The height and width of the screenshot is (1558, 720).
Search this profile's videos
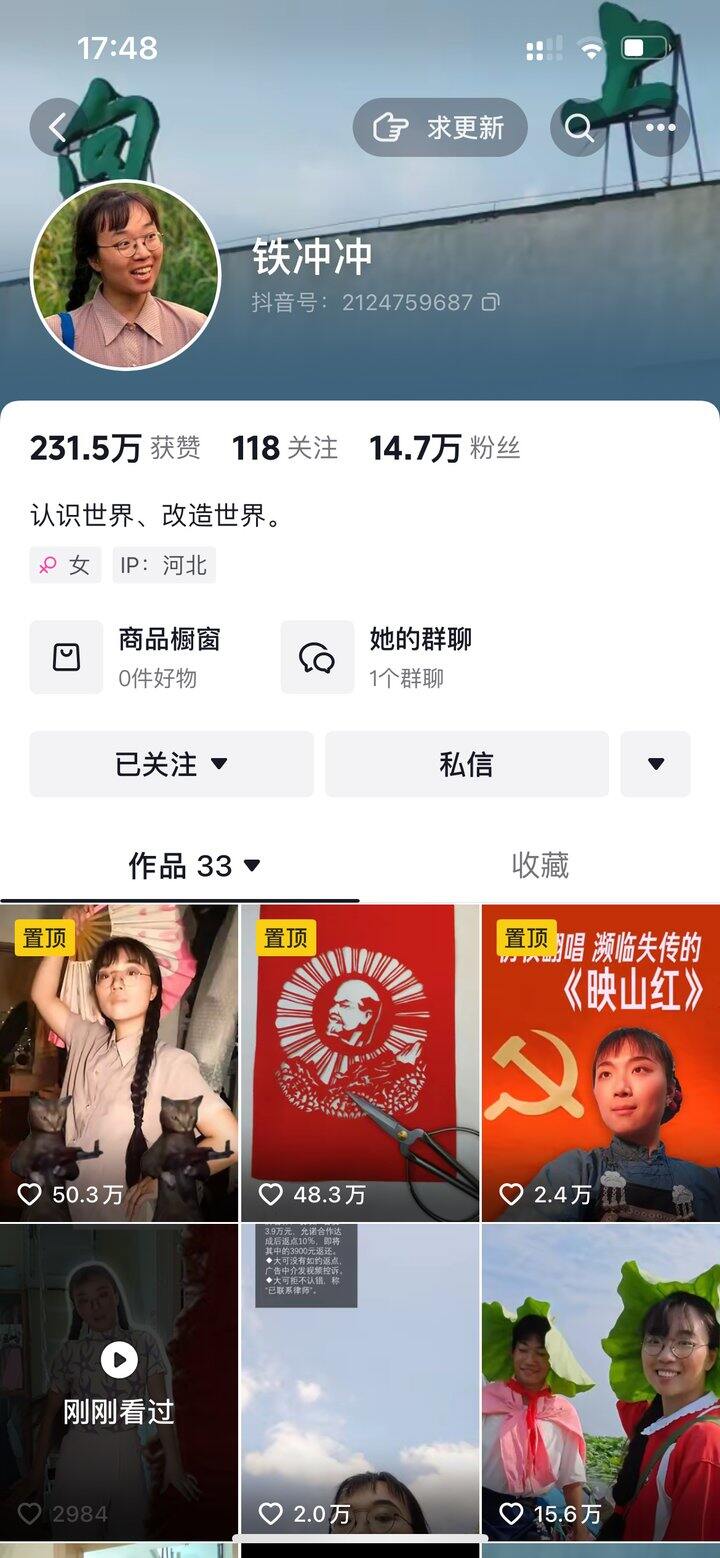coord(579,128)
